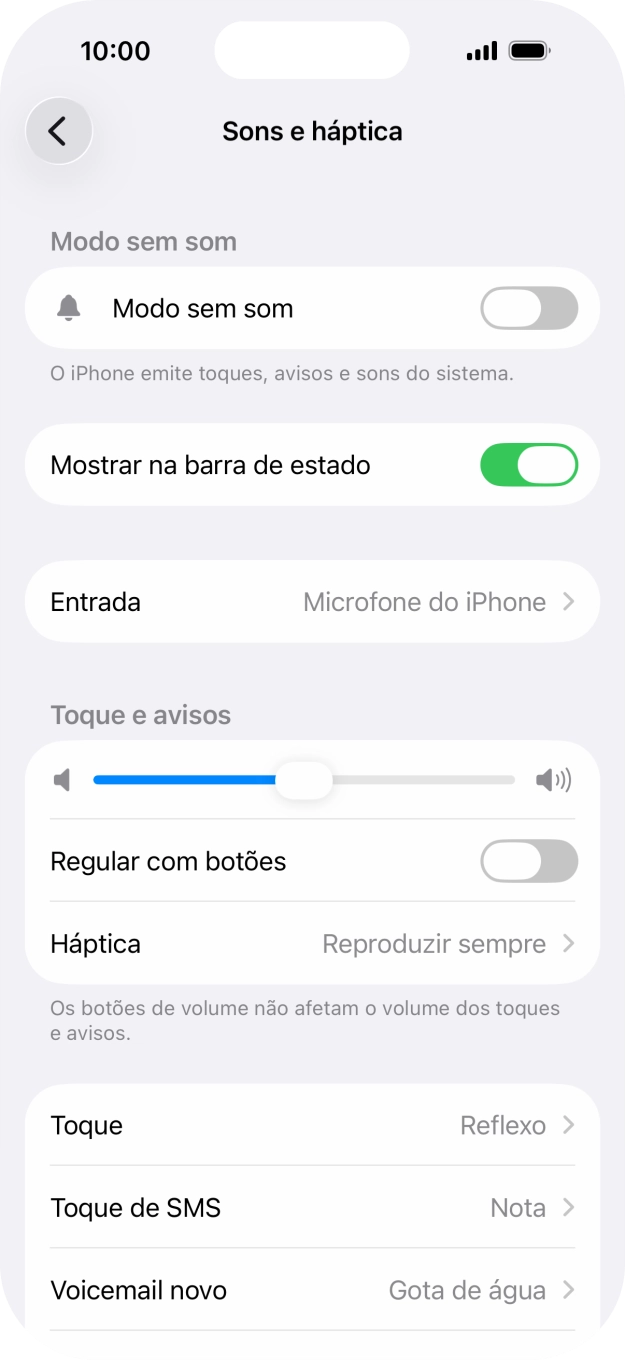Go back from Sons e háptica
The width and height of the screenshot is (625, 1360).
59,131
